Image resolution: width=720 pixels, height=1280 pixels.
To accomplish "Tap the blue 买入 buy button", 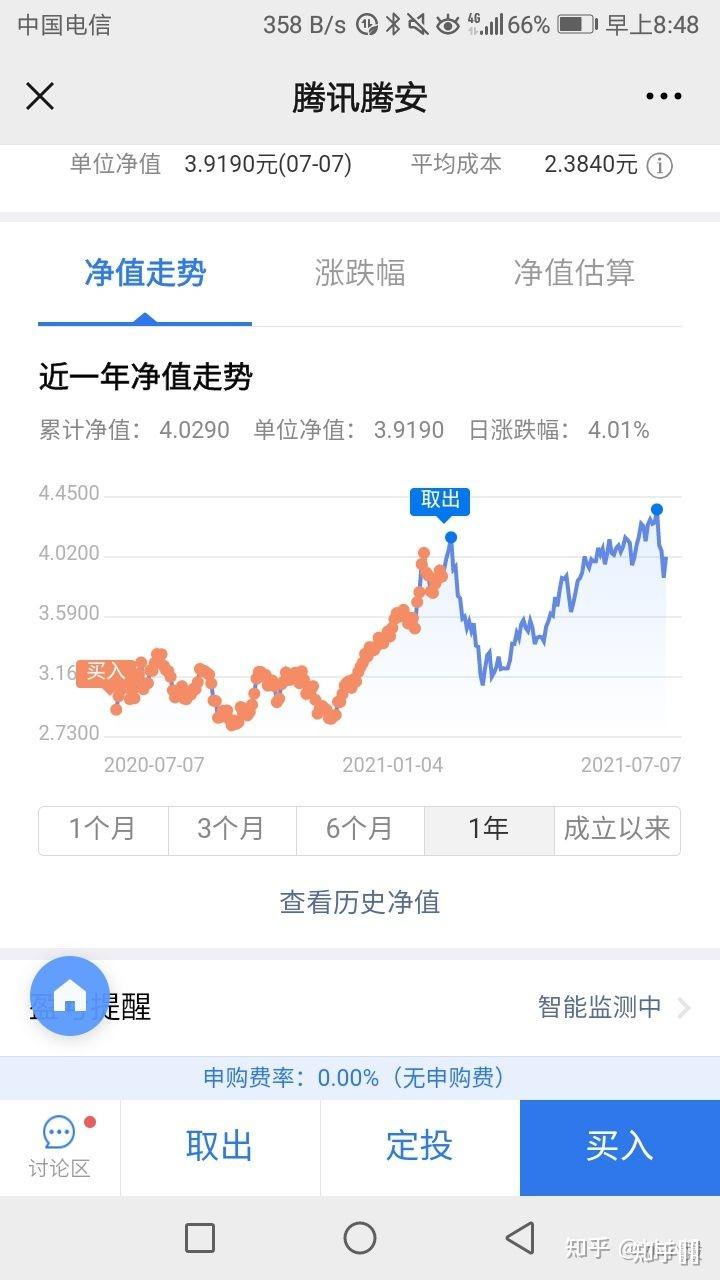I will pos(620,1147).
